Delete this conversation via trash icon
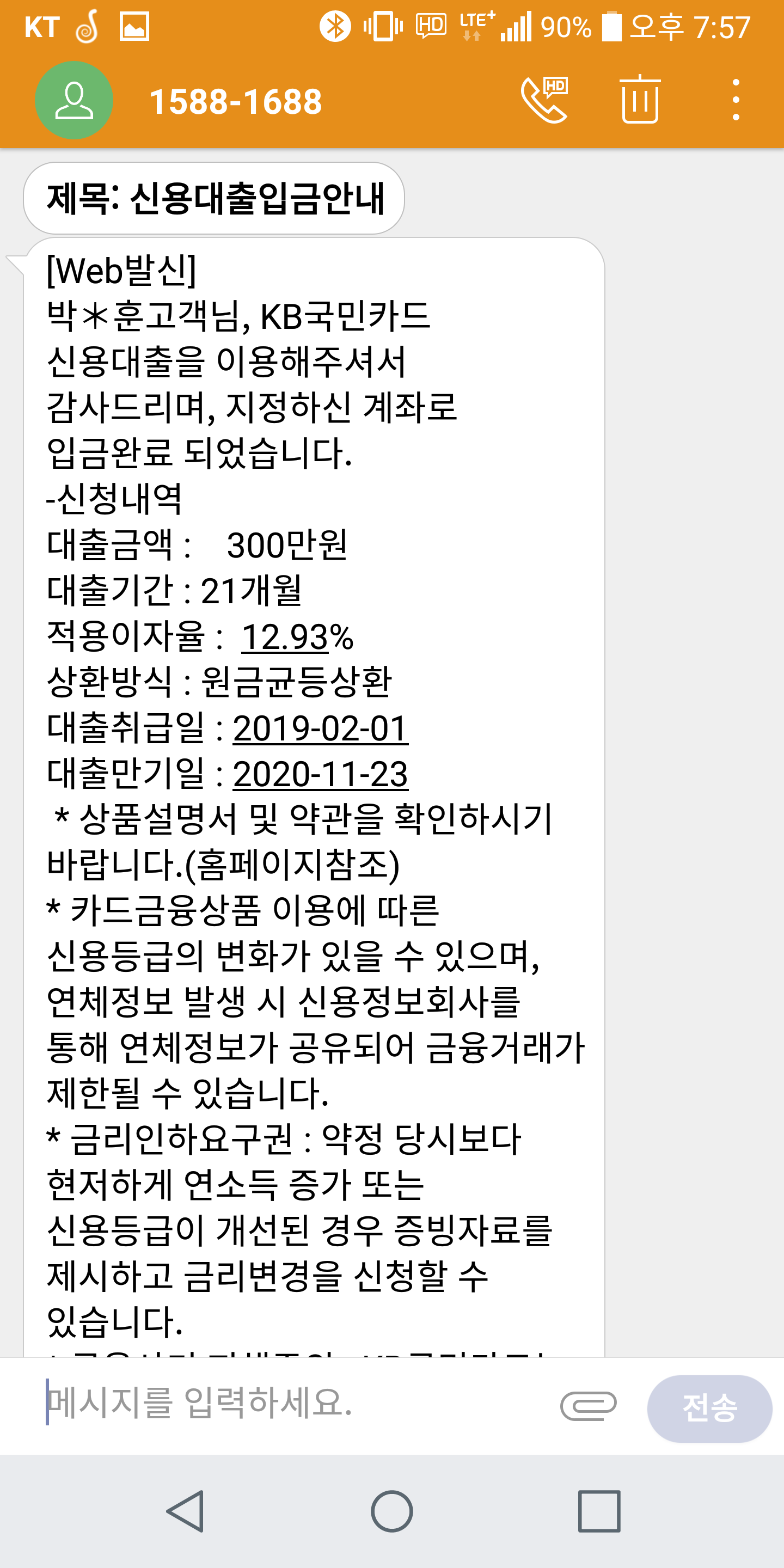 tap(640, 100)
